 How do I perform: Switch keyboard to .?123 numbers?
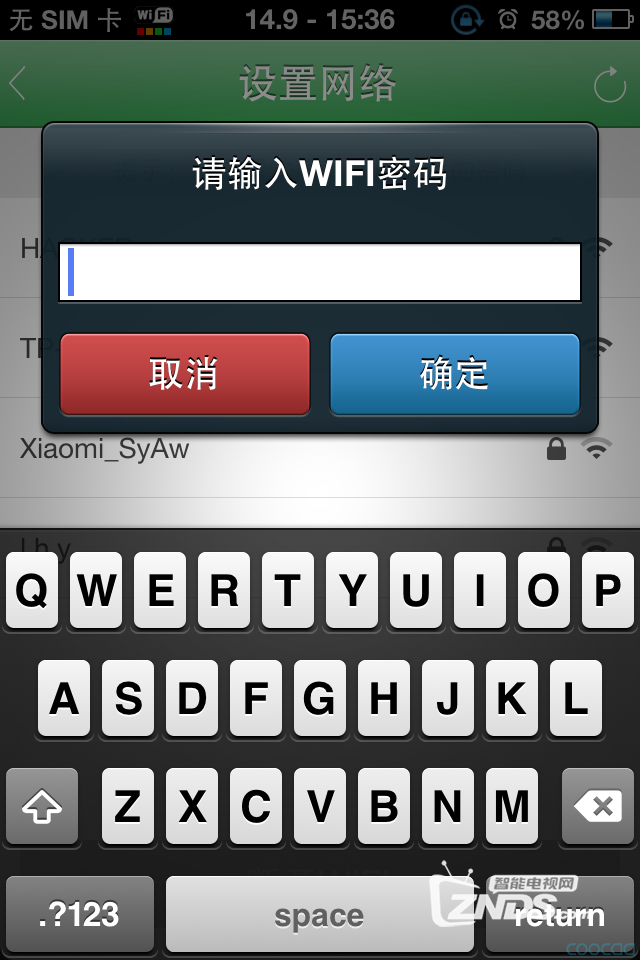(80, 914)
